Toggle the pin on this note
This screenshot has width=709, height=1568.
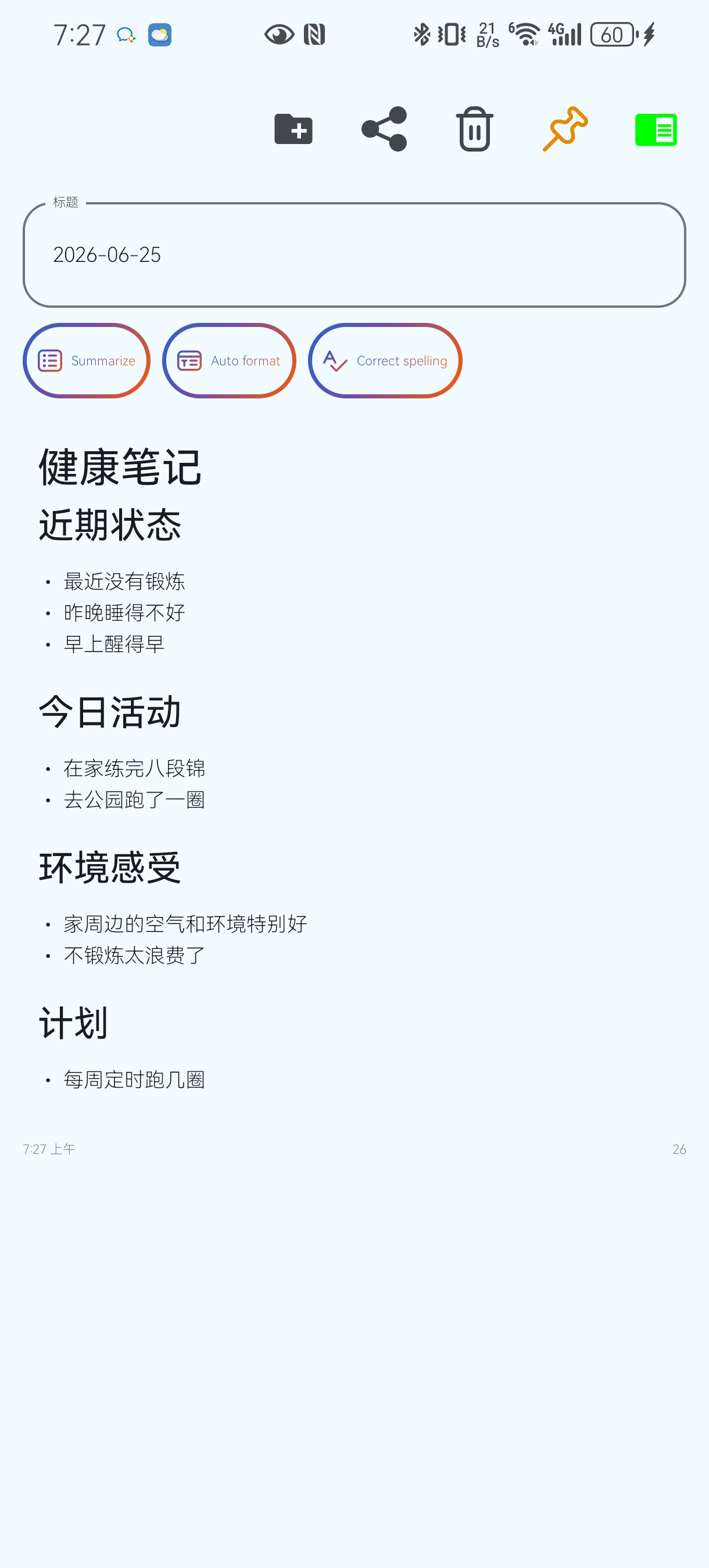coord(565,129)
